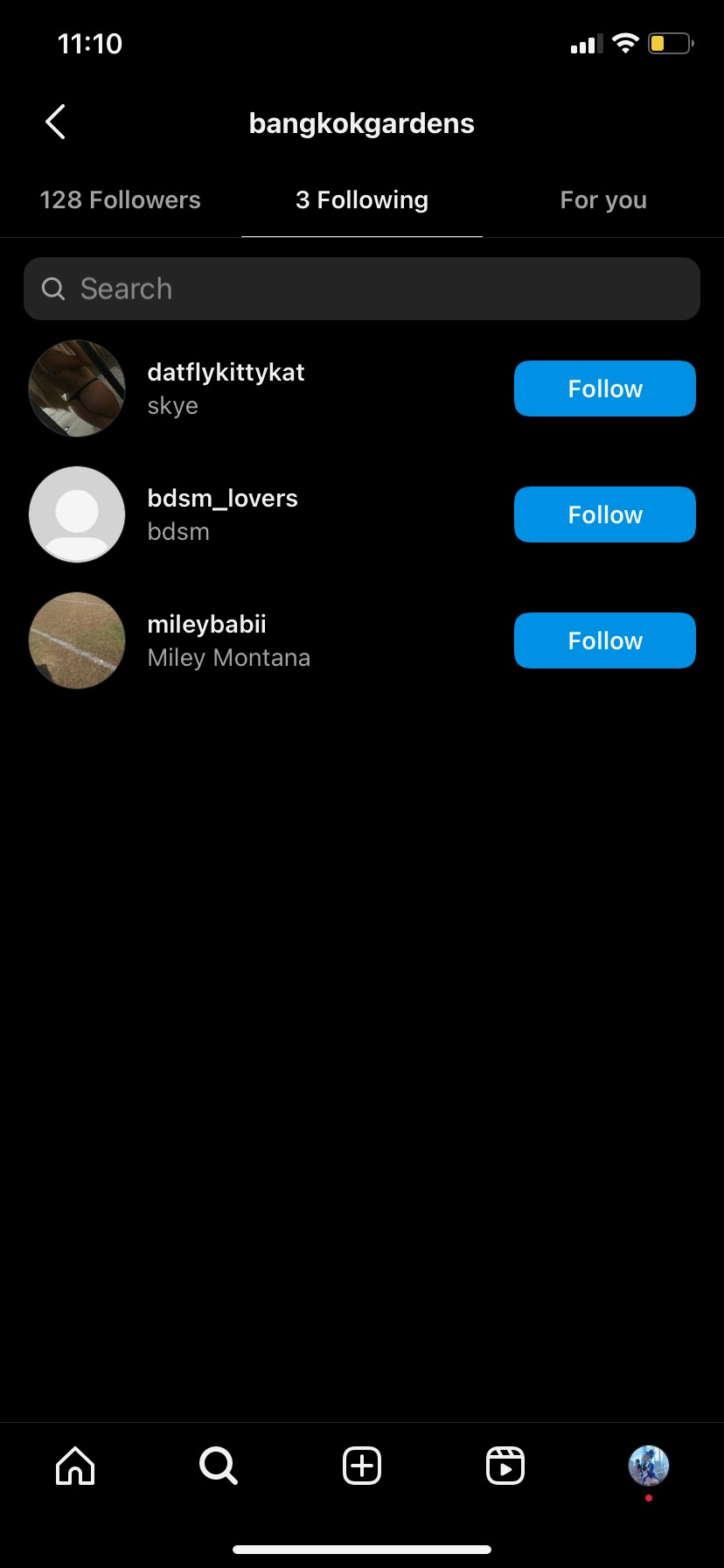This screenshot has width=724, height=1568.
Task: Switch to the For you tab
Action: [x=603, y=200]
